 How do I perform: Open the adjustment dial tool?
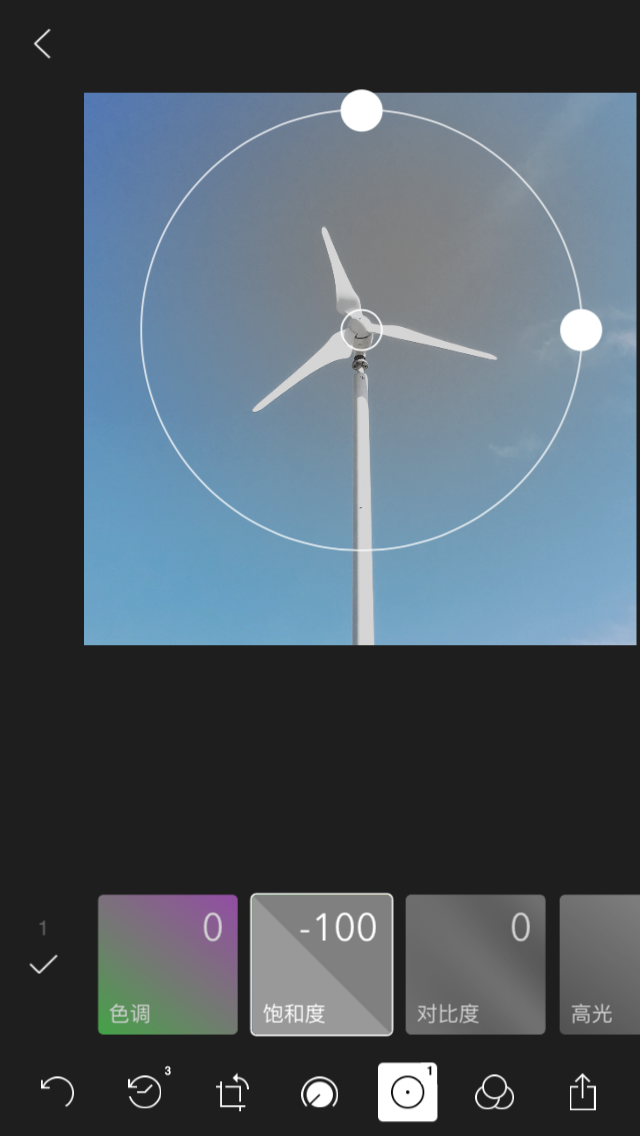(x=319, y=1093)
